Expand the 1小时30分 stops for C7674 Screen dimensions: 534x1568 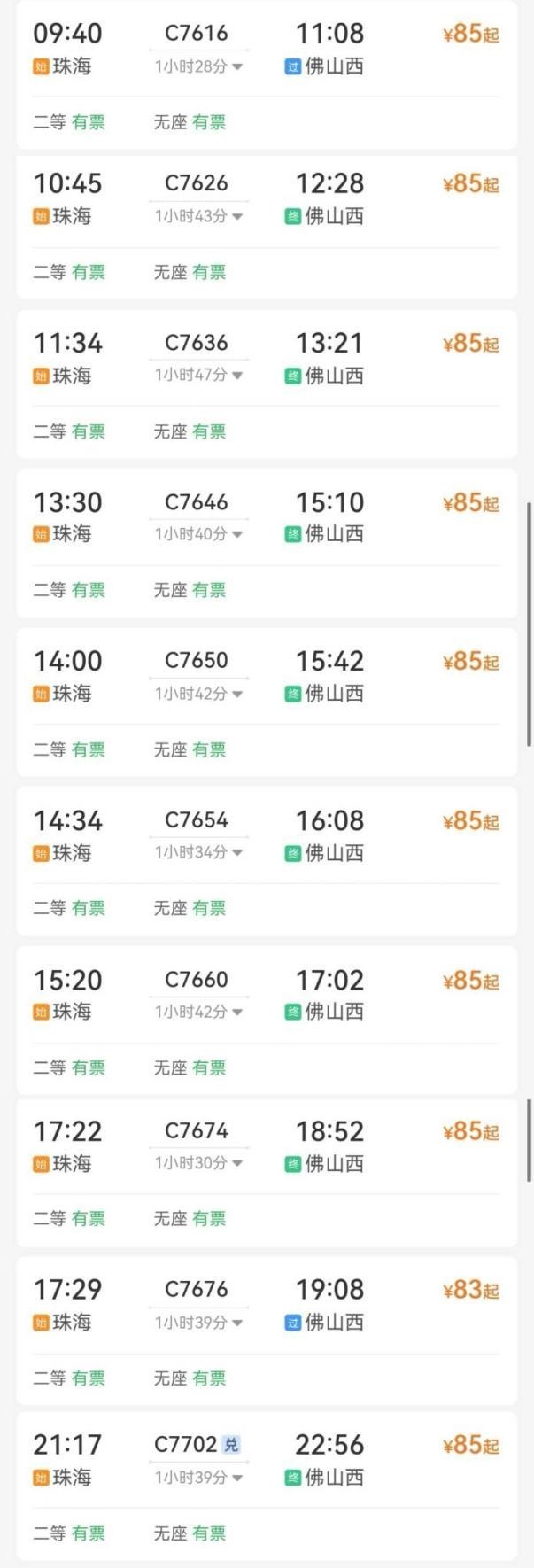click(x=198, y=1163)
